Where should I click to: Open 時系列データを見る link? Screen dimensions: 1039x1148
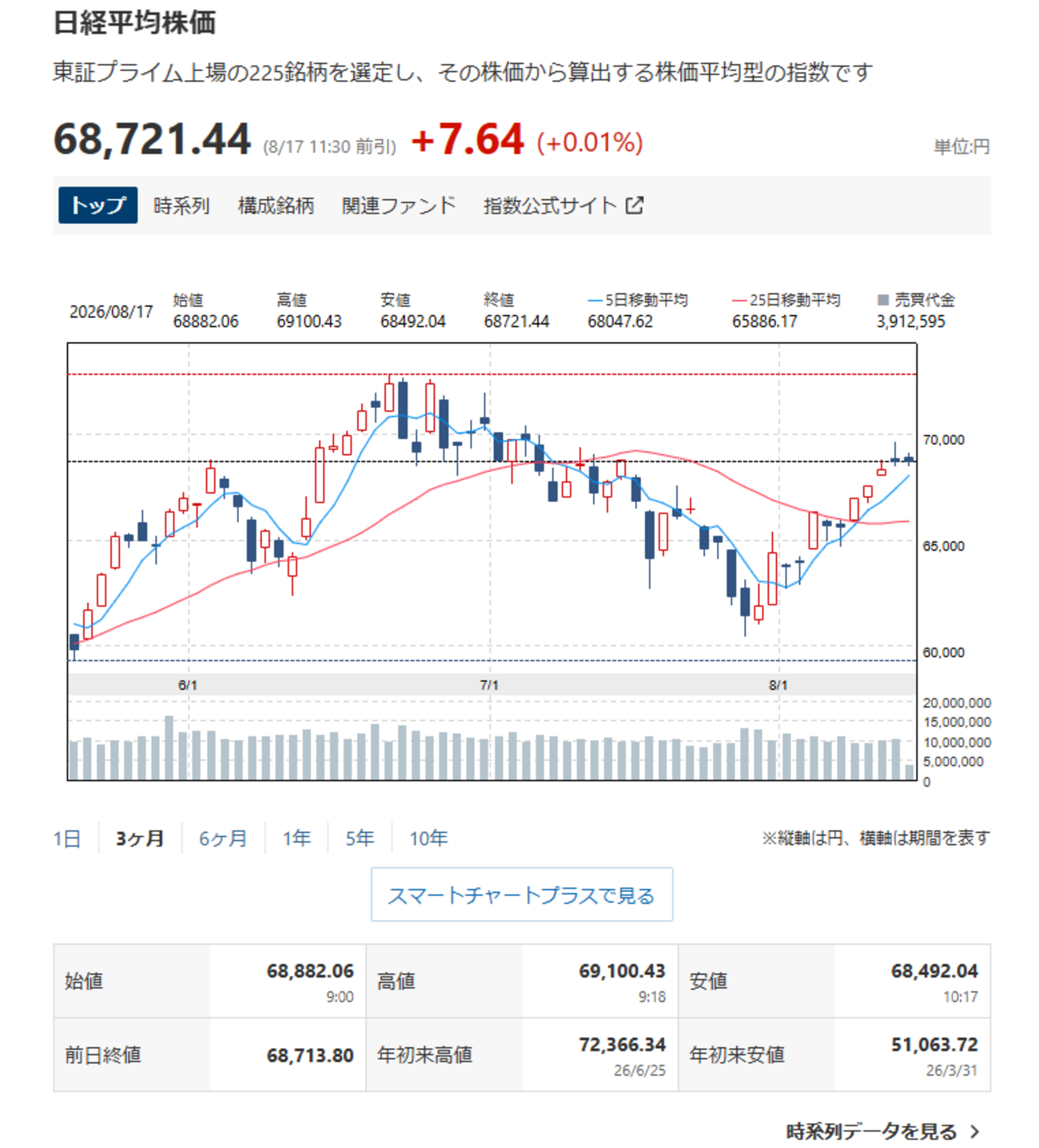coord(883,1131)
